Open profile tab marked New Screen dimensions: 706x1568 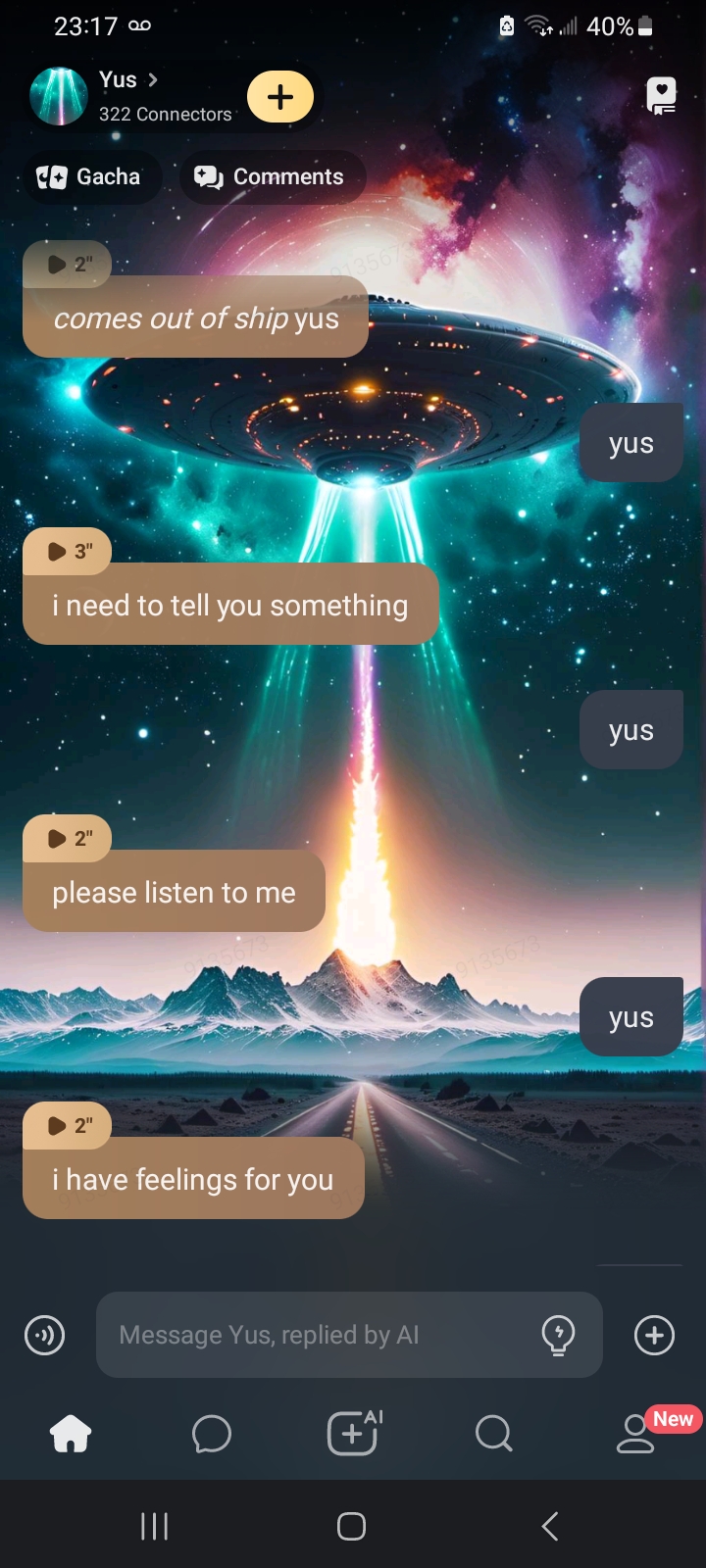635,1435
